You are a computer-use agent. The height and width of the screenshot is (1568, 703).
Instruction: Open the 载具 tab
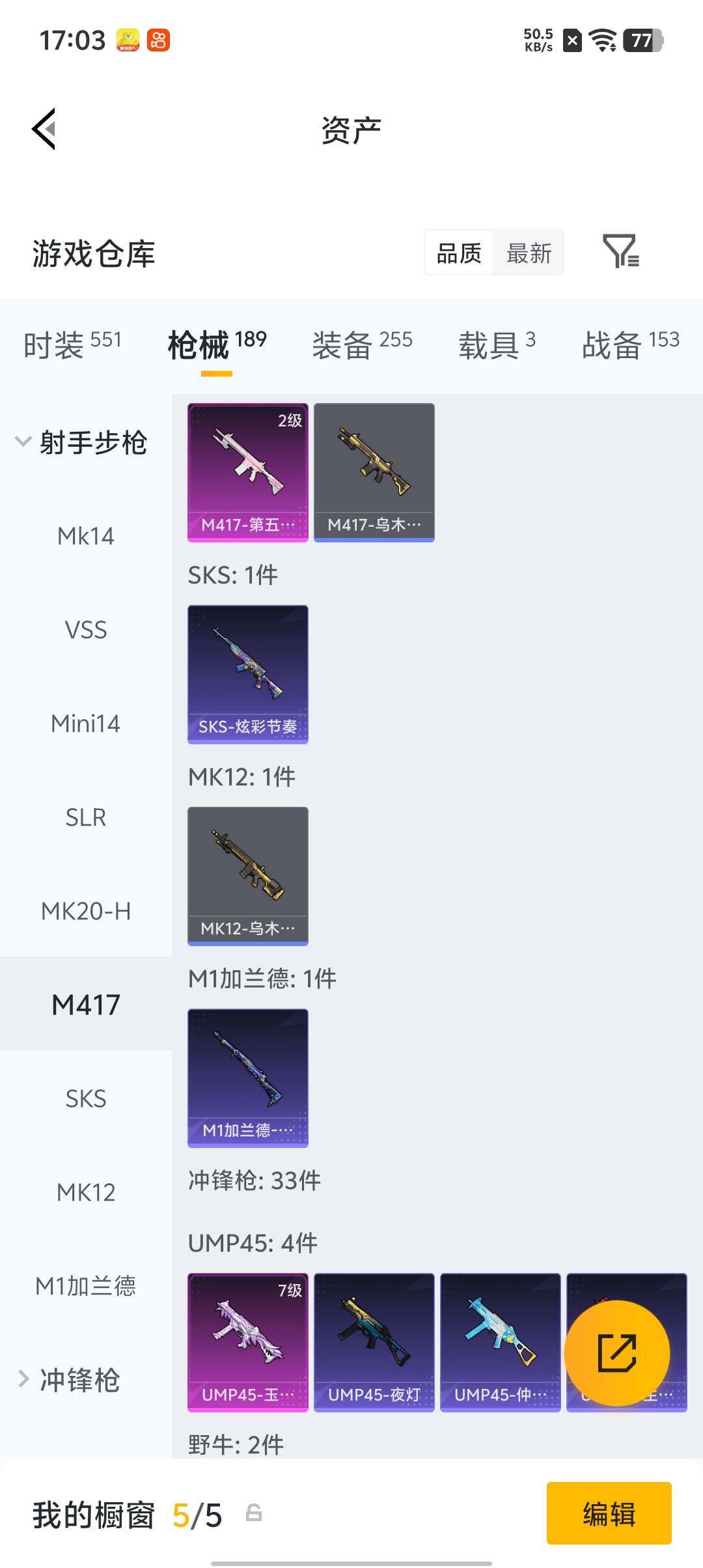click(497, 345)
